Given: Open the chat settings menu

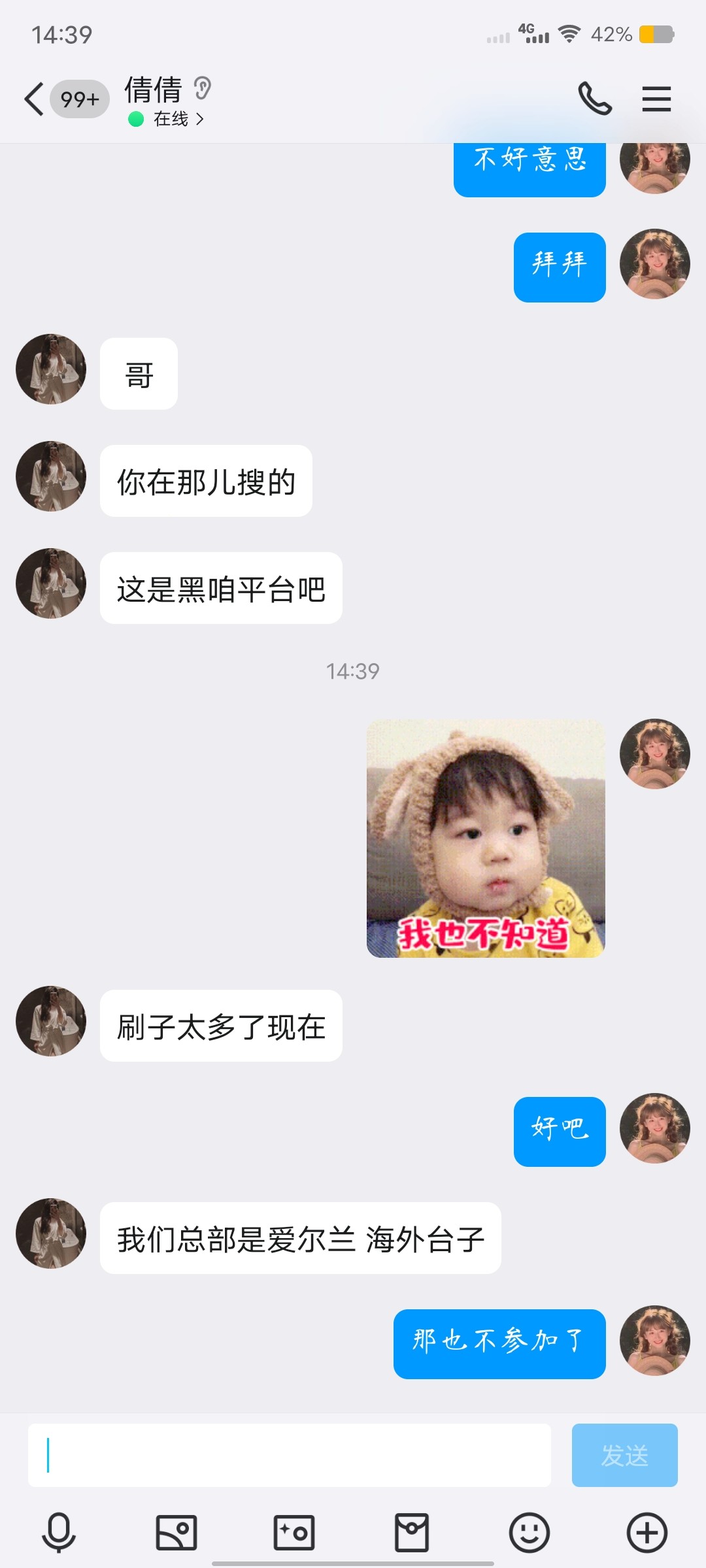Looking at the screenshot, I should pyautogui.click(x=656, y=99).
